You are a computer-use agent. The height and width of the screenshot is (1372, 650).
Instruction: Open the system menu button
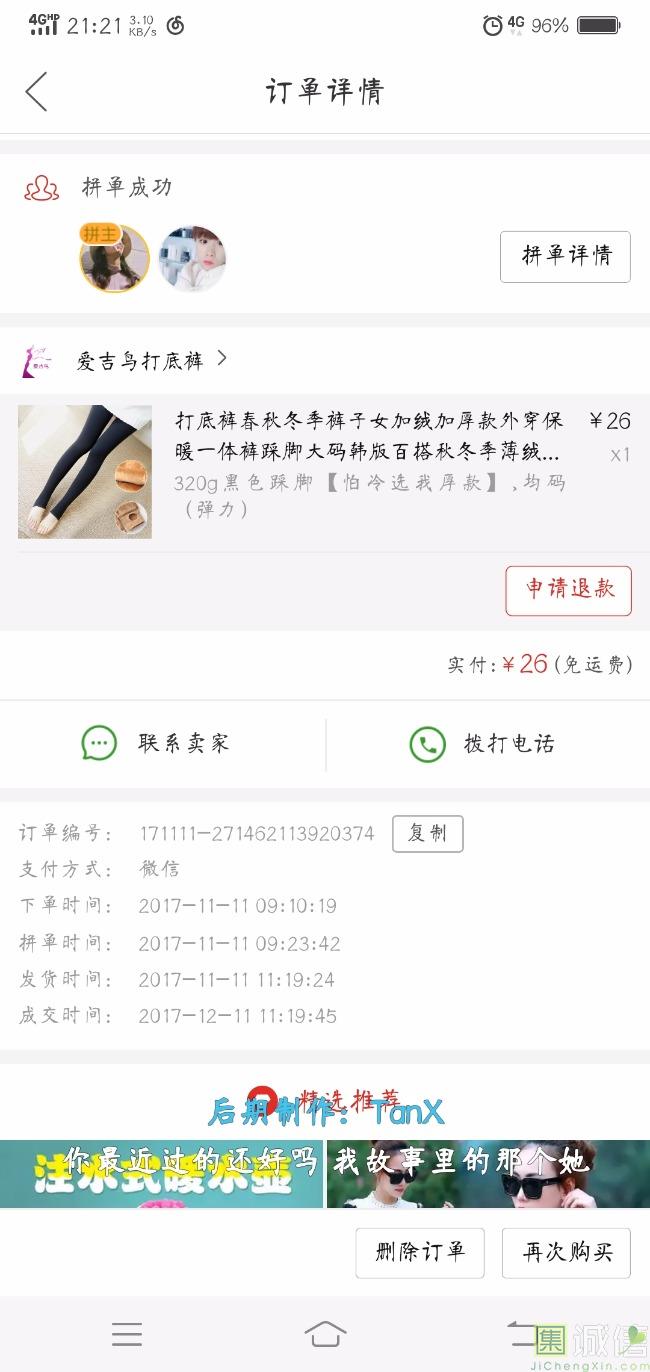[x=127, y=1333]
